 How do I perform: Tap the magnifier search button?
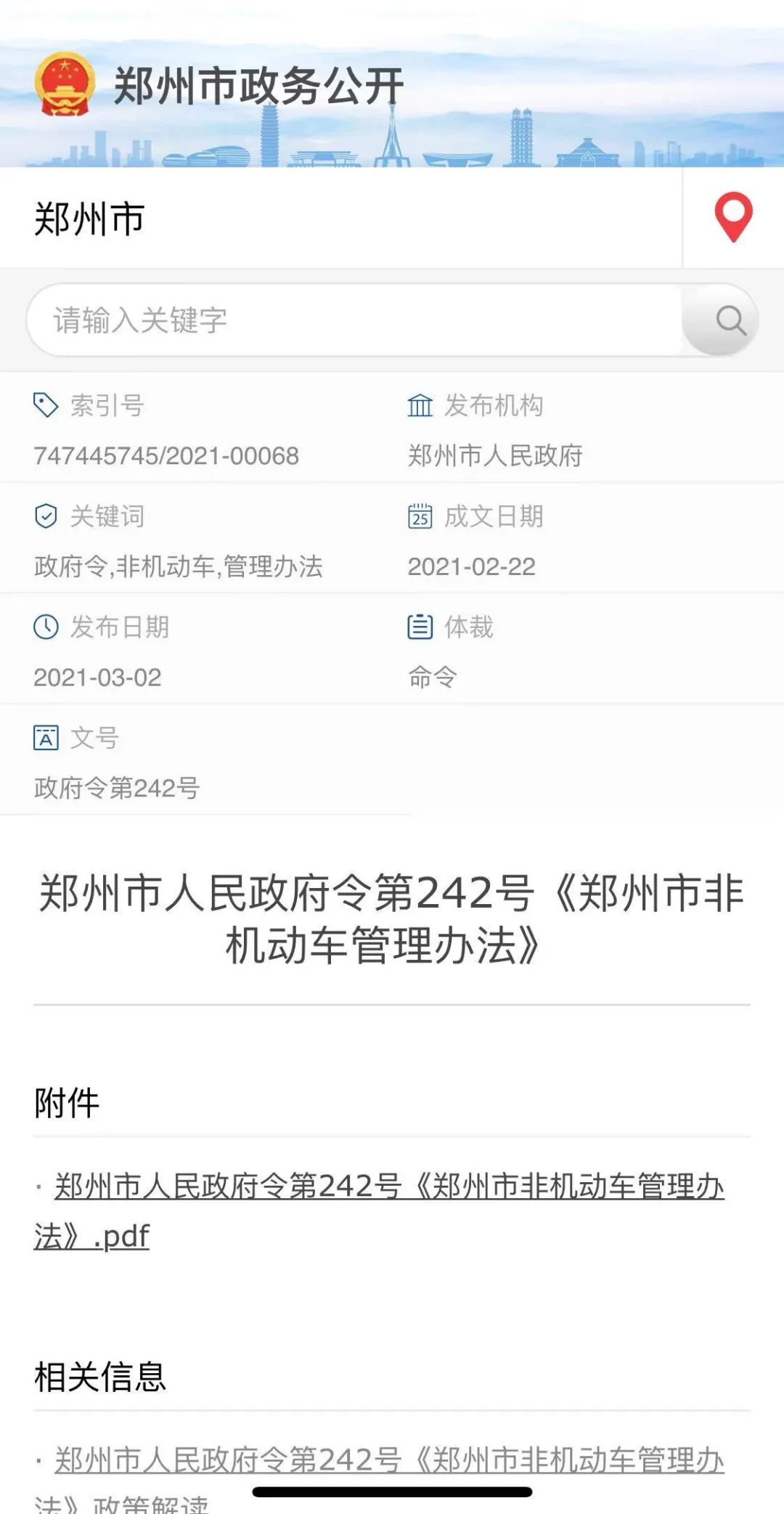pos(730,320)
